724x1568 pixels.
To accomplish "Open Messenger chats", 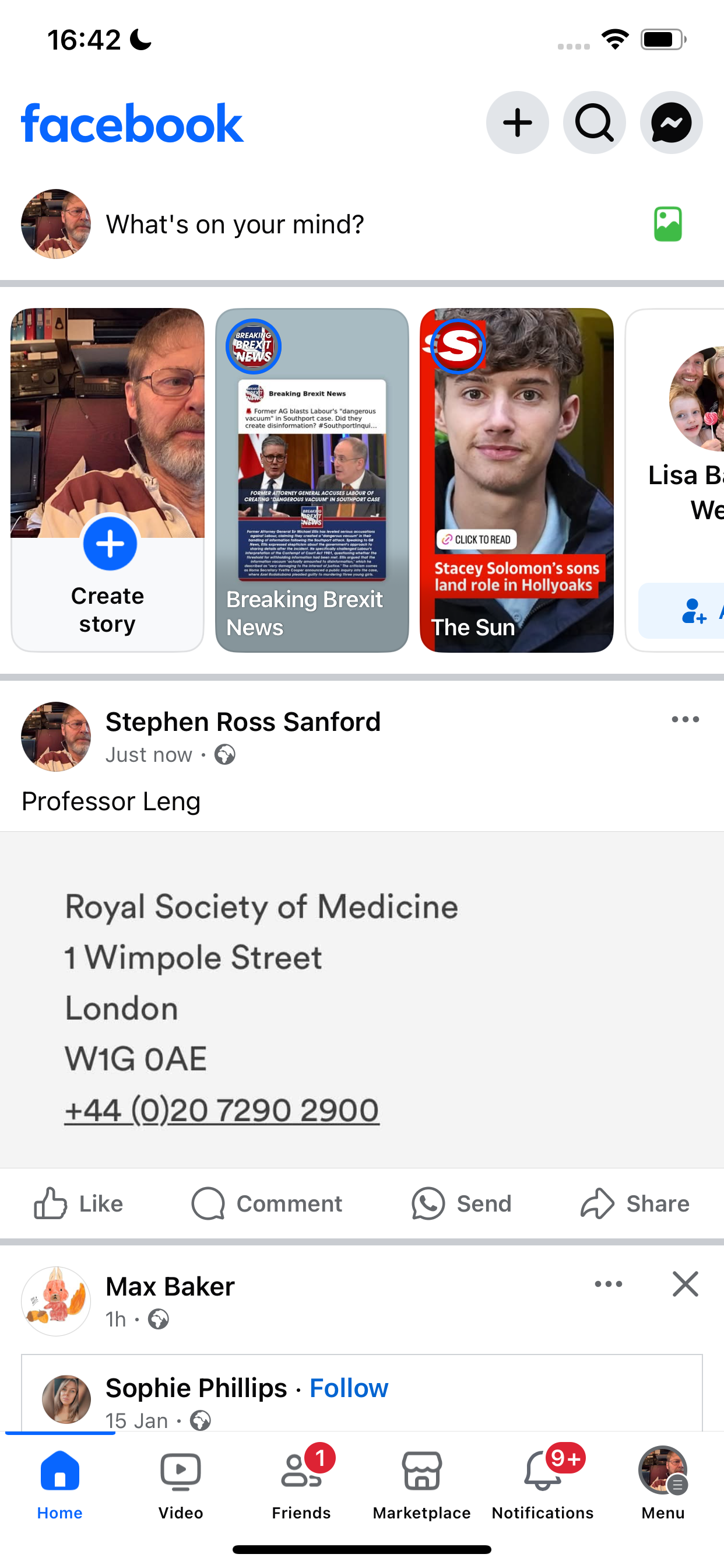I will coord(671,123).
